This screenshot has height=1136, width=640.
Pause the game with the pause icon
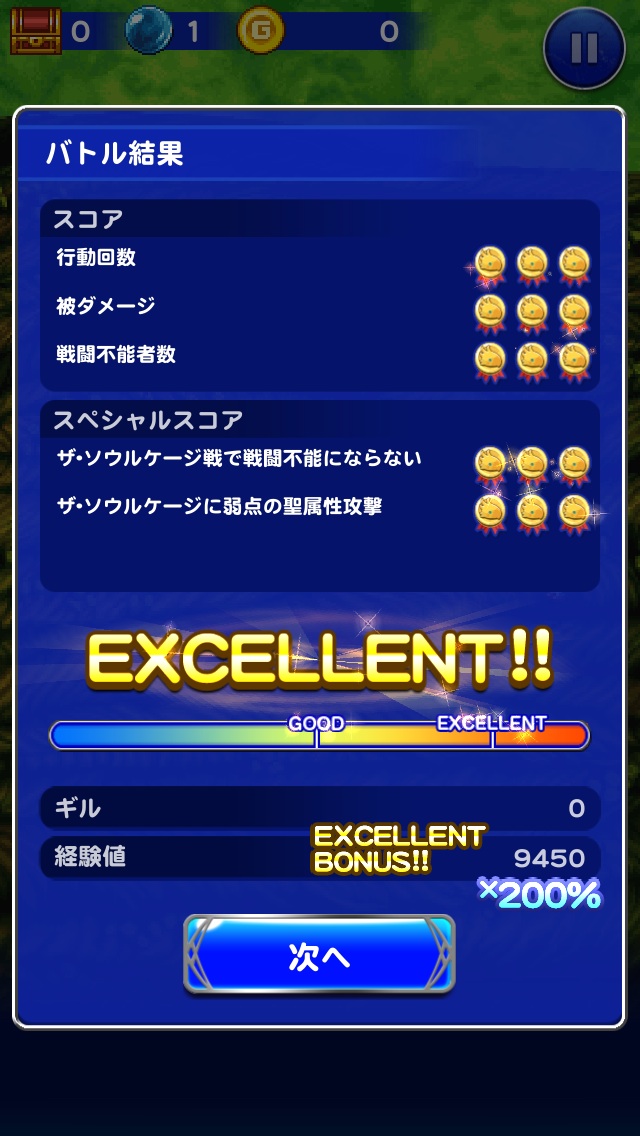pos(584,47)
